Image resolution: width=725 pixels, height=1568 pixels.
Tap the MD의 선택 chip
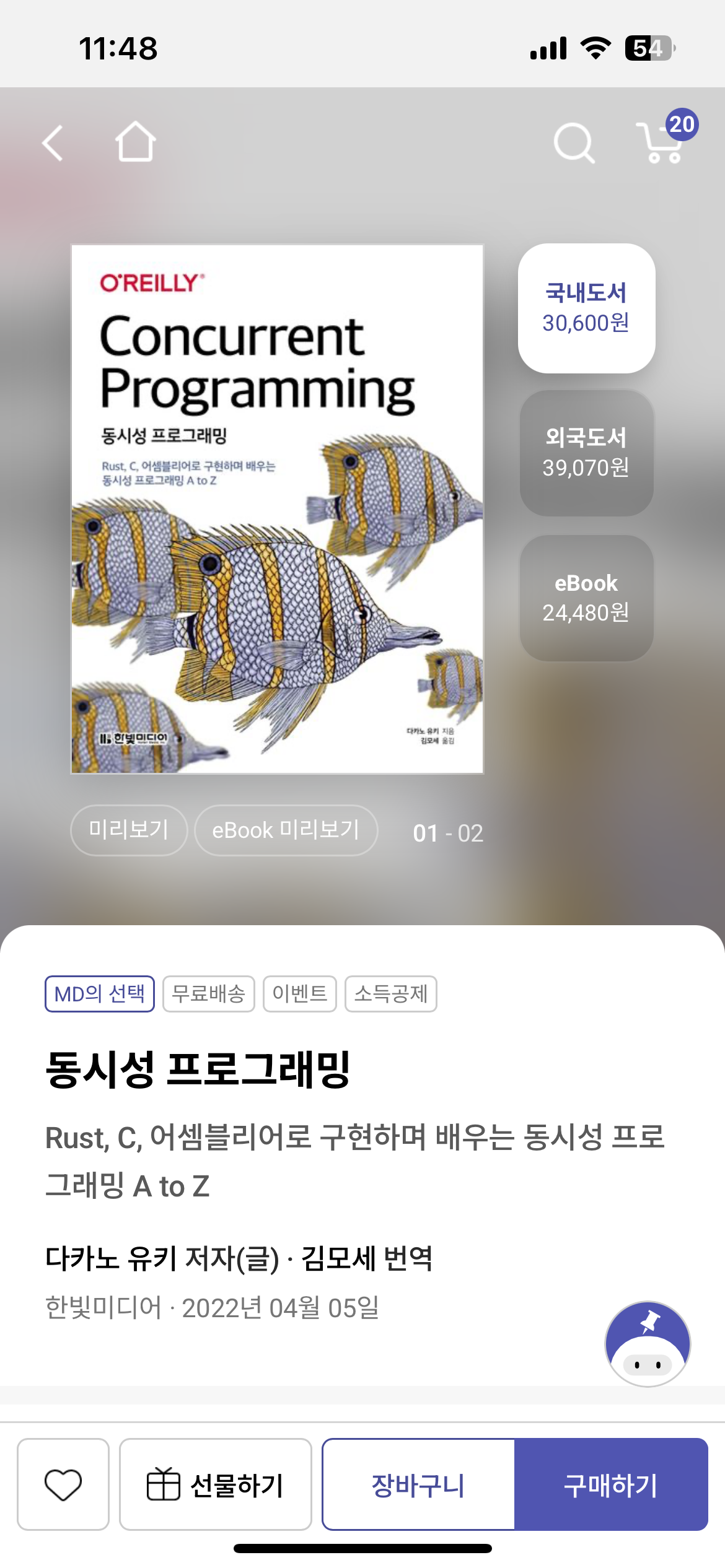coord(99,994)
